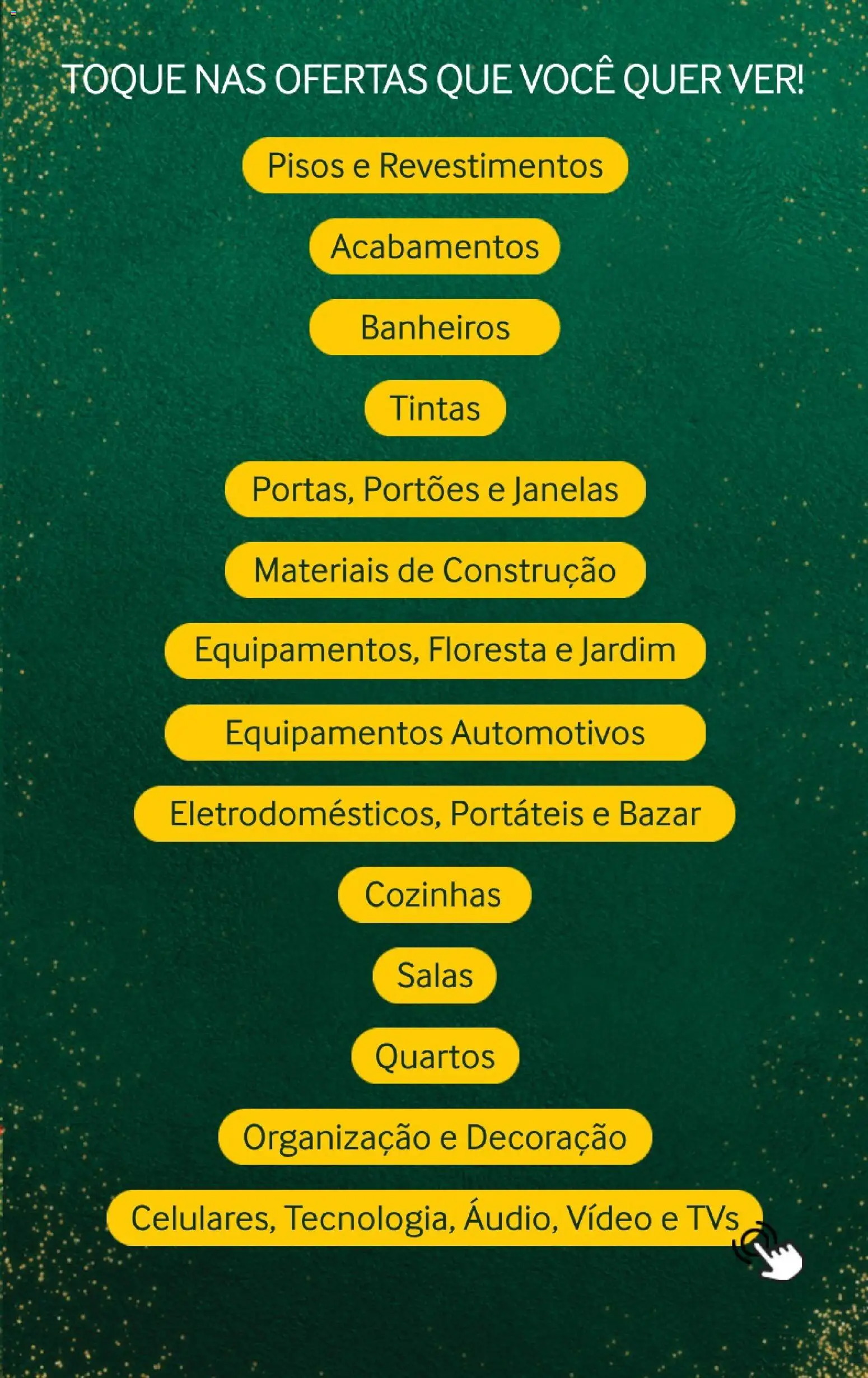868x1378 pixels.
Task: Click the headline TOQUE NAS OFERTAS text
Action: pos(435,78)
